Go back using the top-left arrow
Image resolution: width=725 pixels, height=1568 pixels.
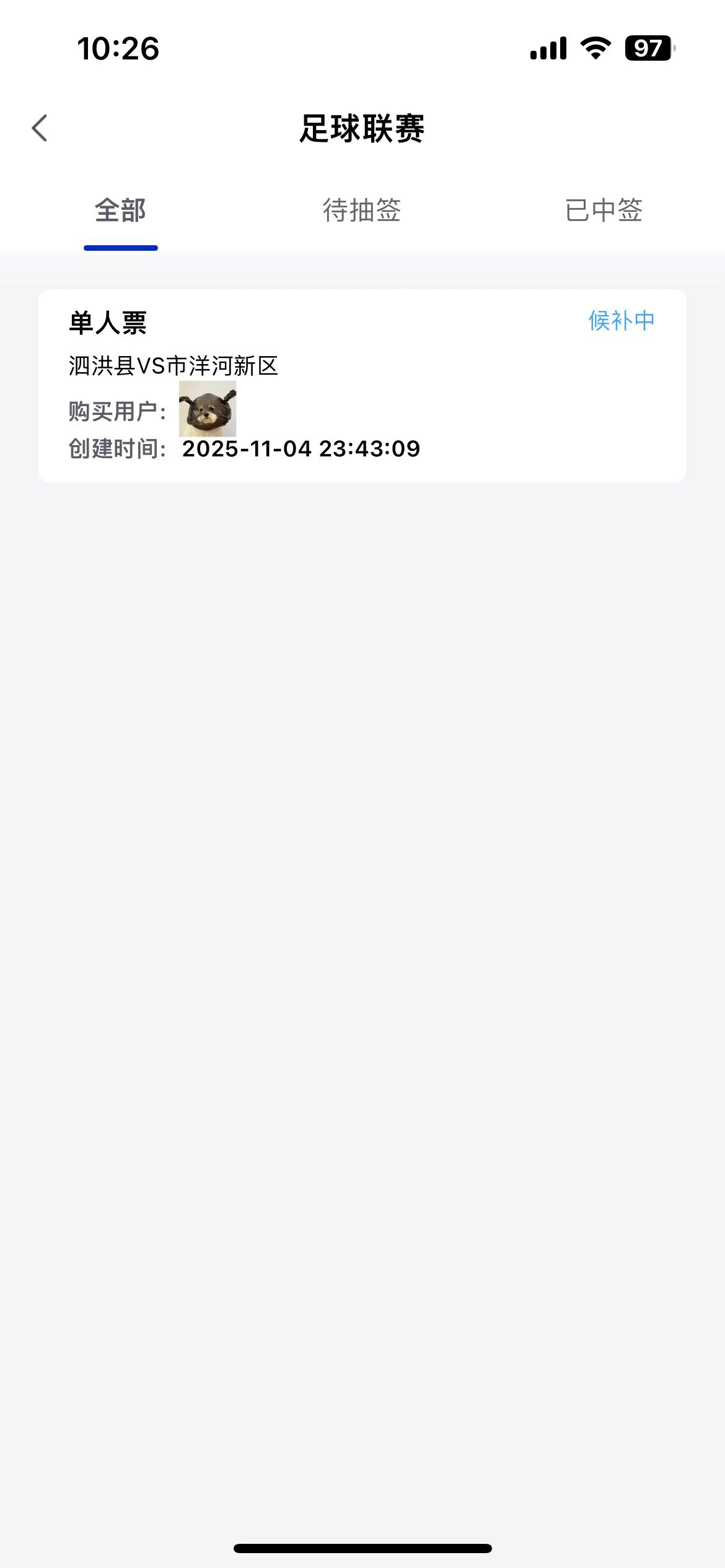click(x=40, y=128)
